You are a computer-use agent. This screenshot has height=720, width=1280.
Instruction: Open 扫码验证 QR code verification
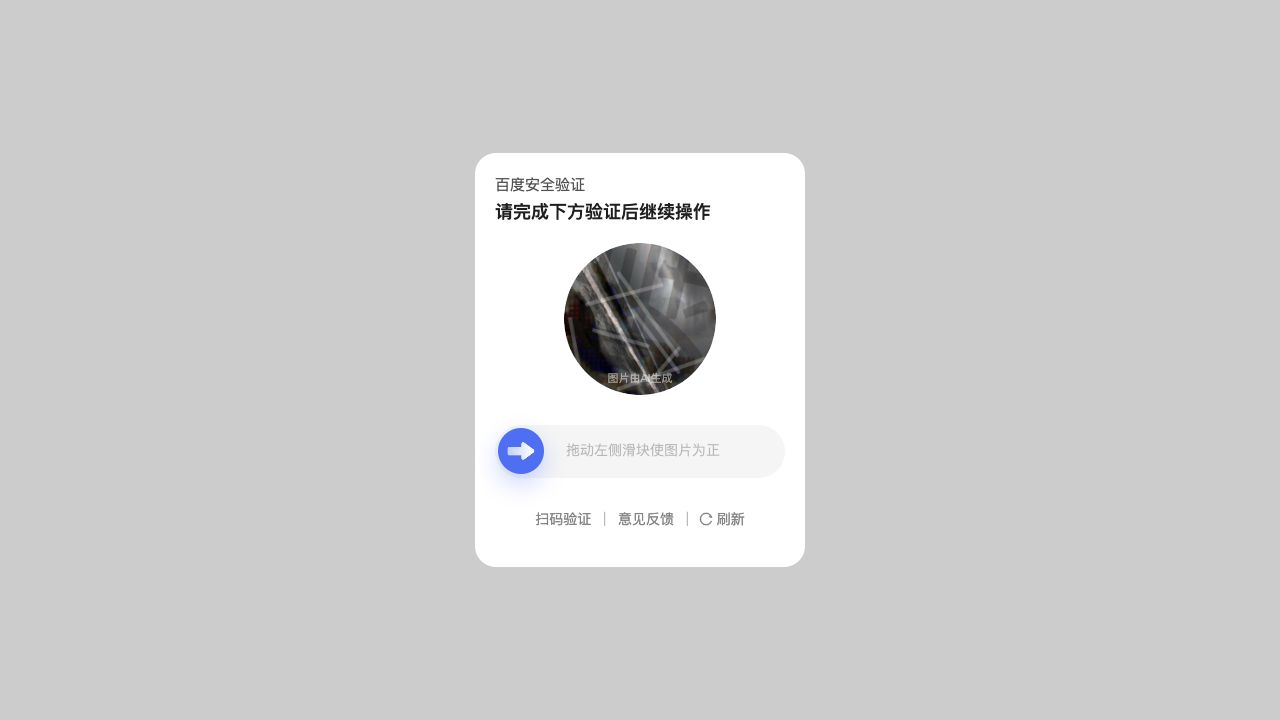click(563, 519)
